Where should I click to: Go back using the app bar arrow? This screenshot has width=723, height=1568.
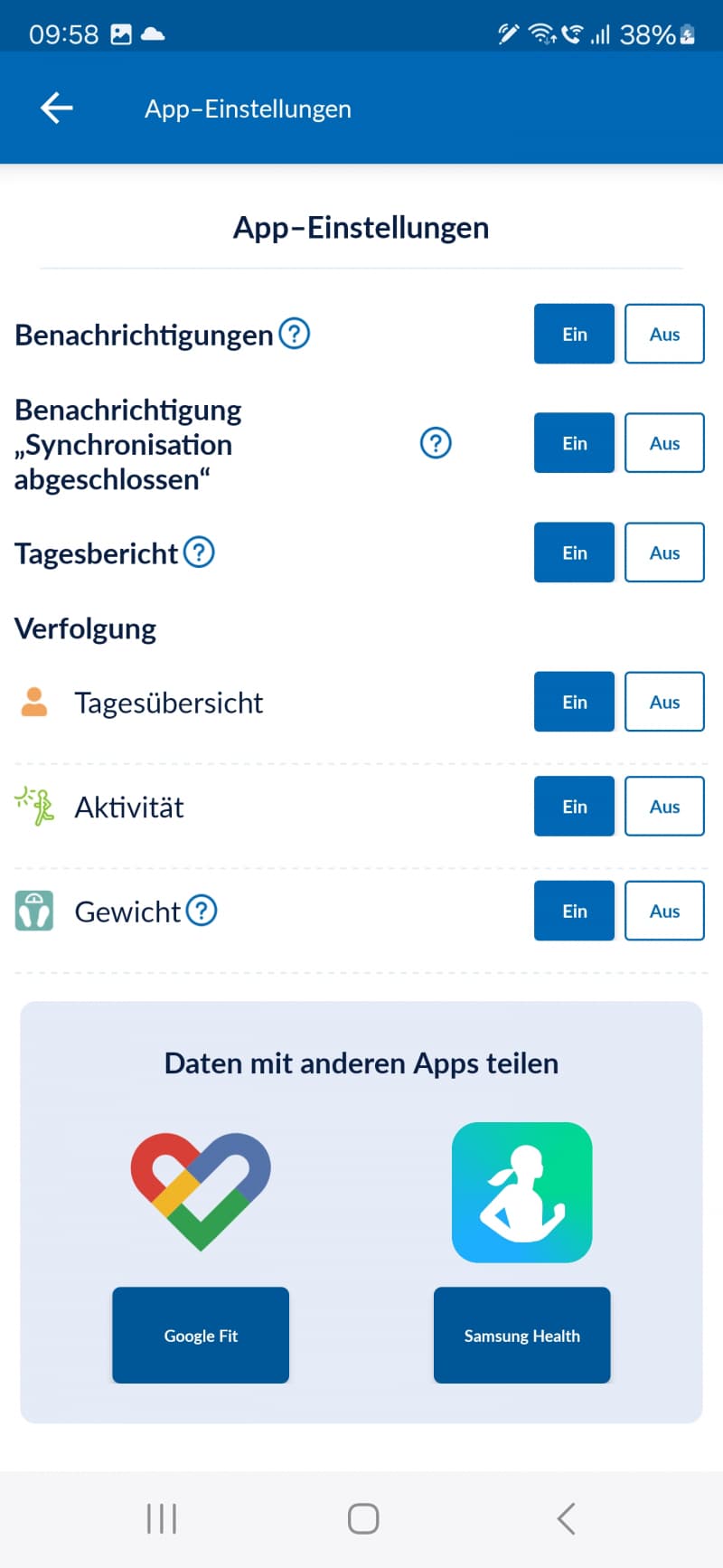tap(57, 109)
